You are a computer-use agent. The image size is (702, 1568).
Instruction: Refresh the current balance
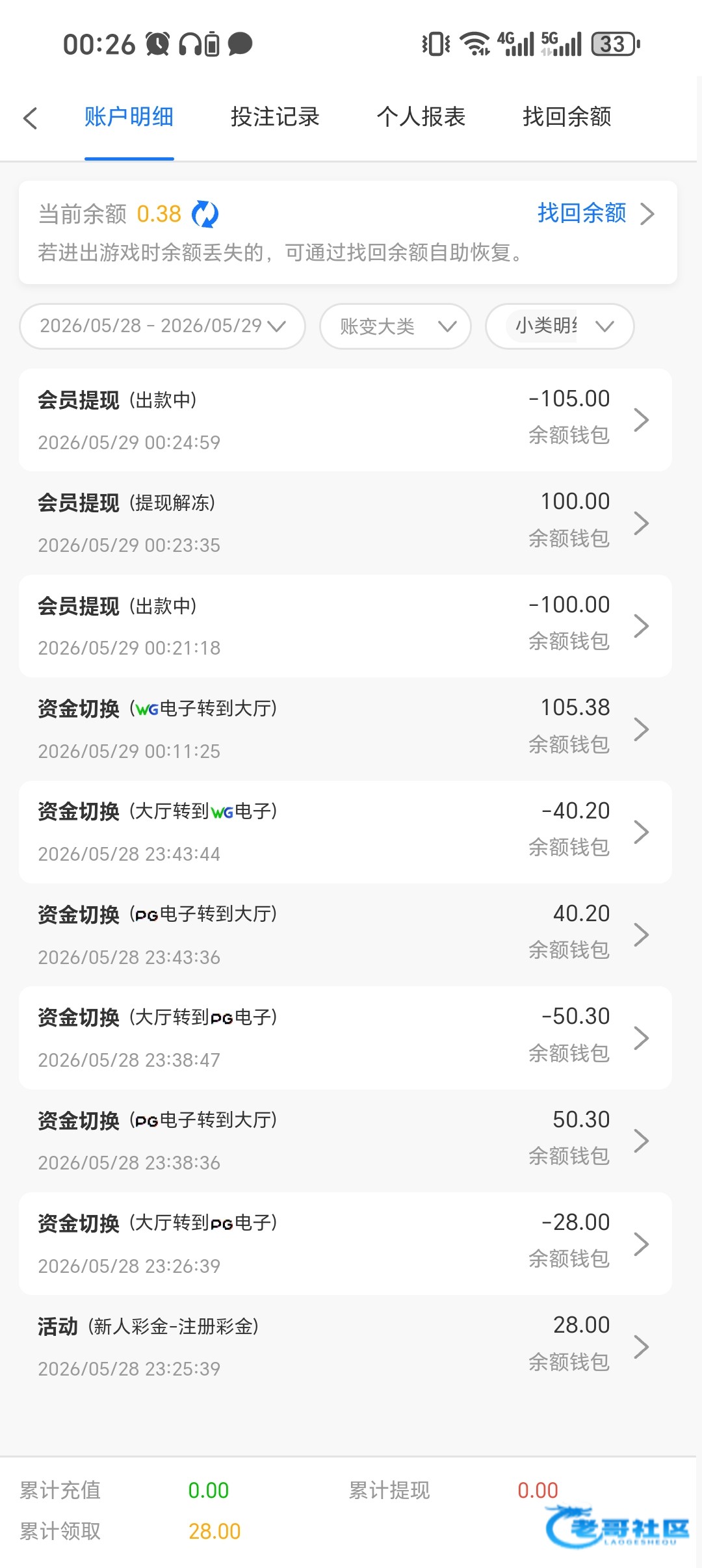click(205, 214)
